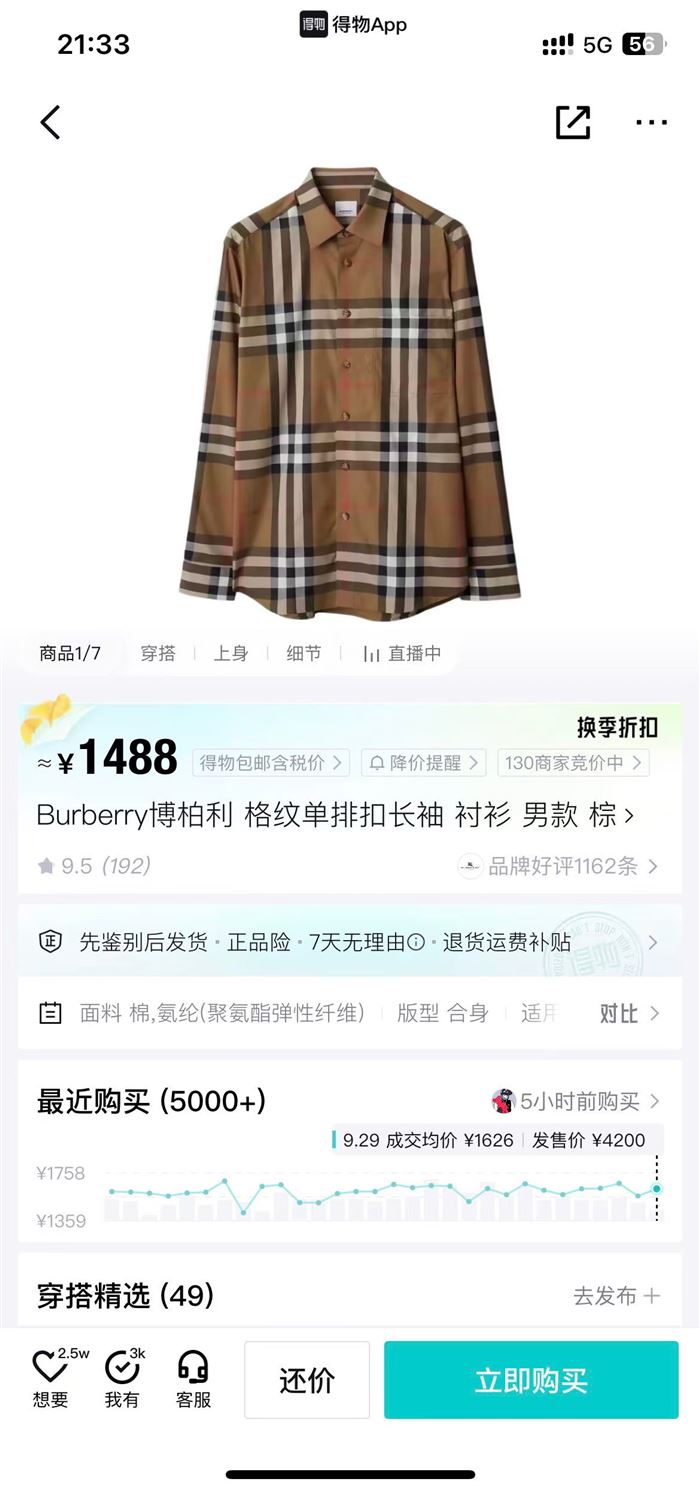Open the three-dot overflow menu
Screen dimensions: 700x1493
pos(651,123)
